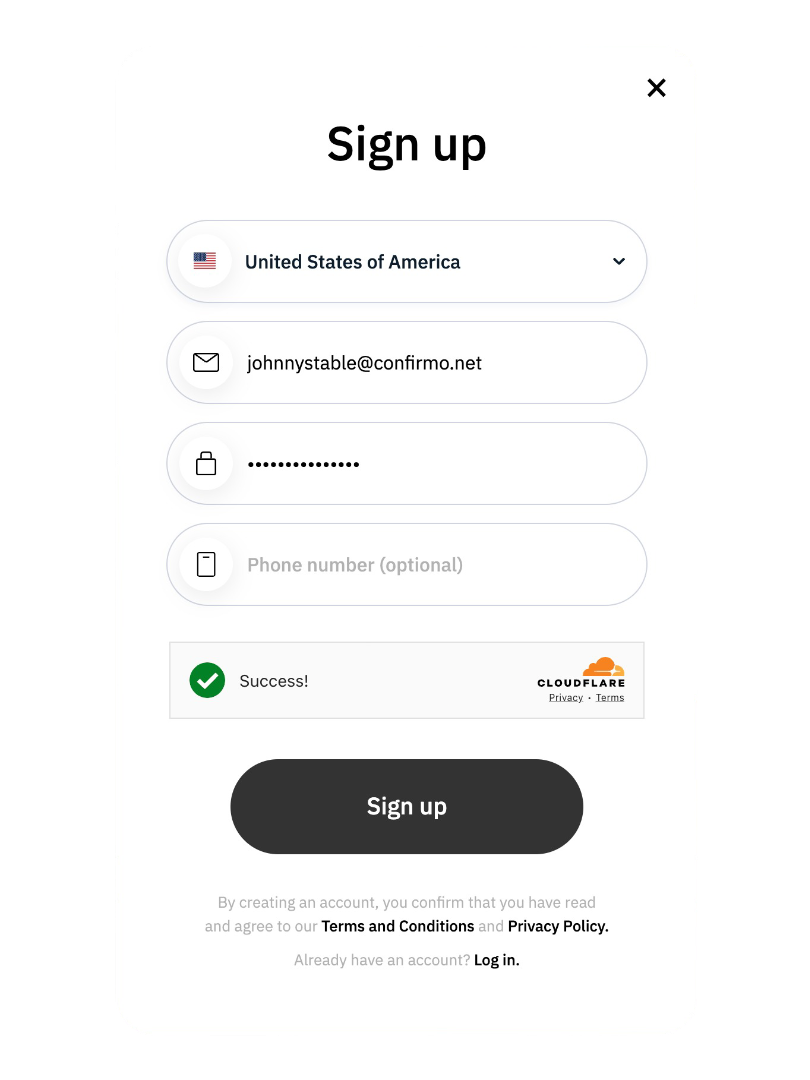This screenshot has width=810, height=1080.
Task: Open Cloudflare Privacy link
Action: point(565,698)
